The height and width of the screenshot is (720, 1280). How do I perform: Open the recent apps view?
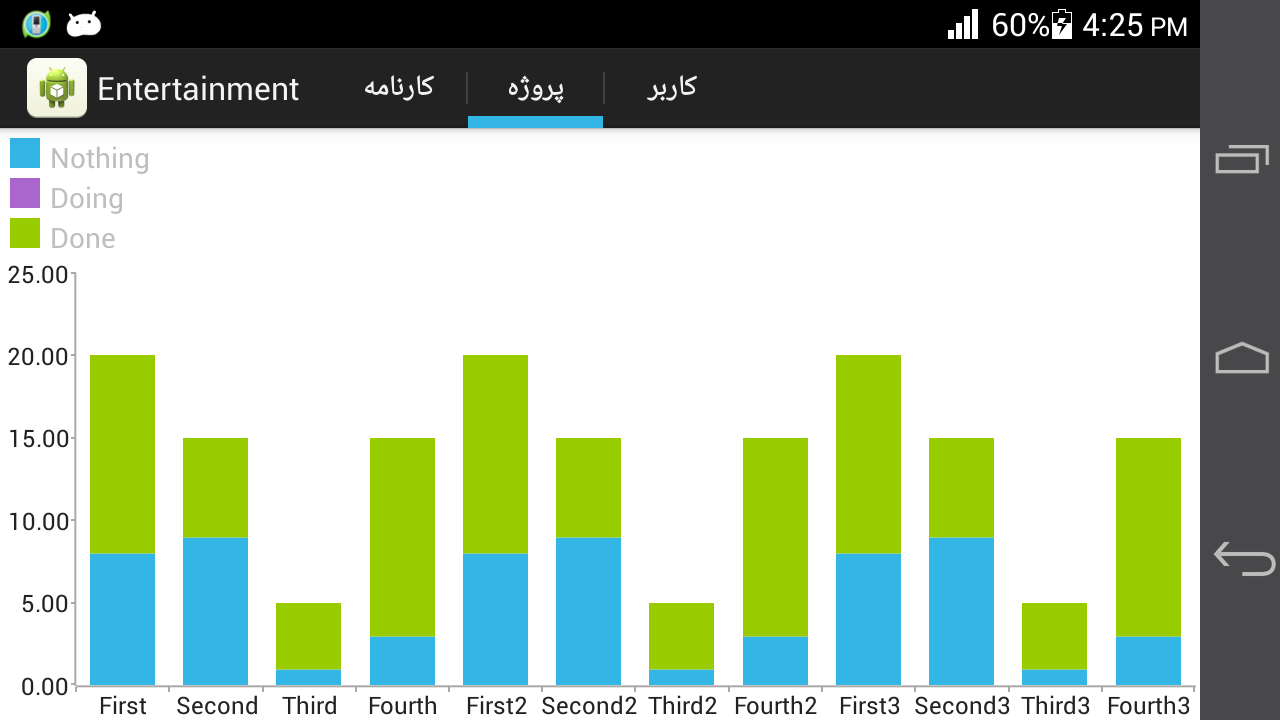click(1242, 160)
